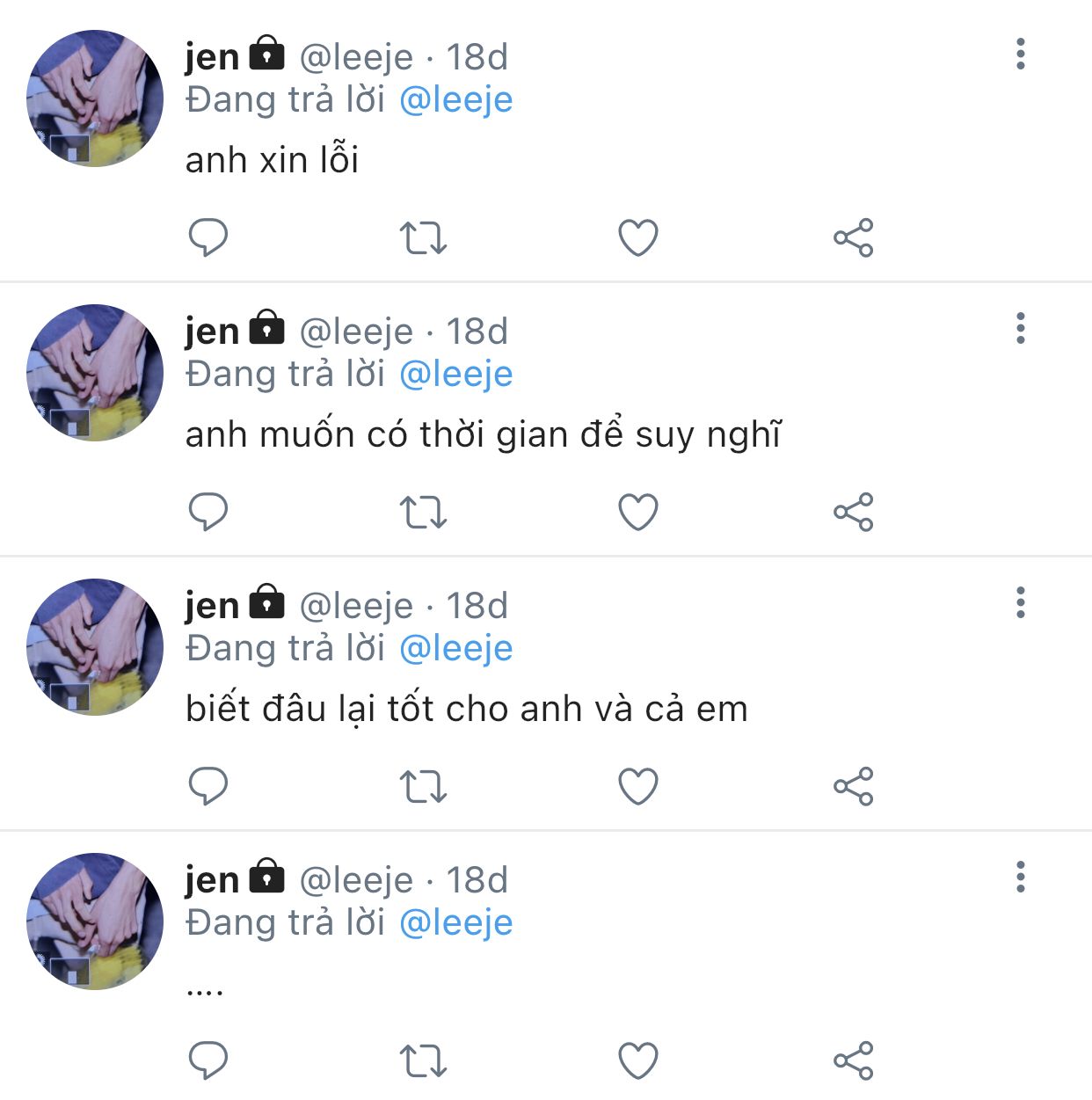Screen dimensions: 1092x1100
Task: Open jen's avatar on "anh xin lỗi" tweet
Action: coord(95,98)
